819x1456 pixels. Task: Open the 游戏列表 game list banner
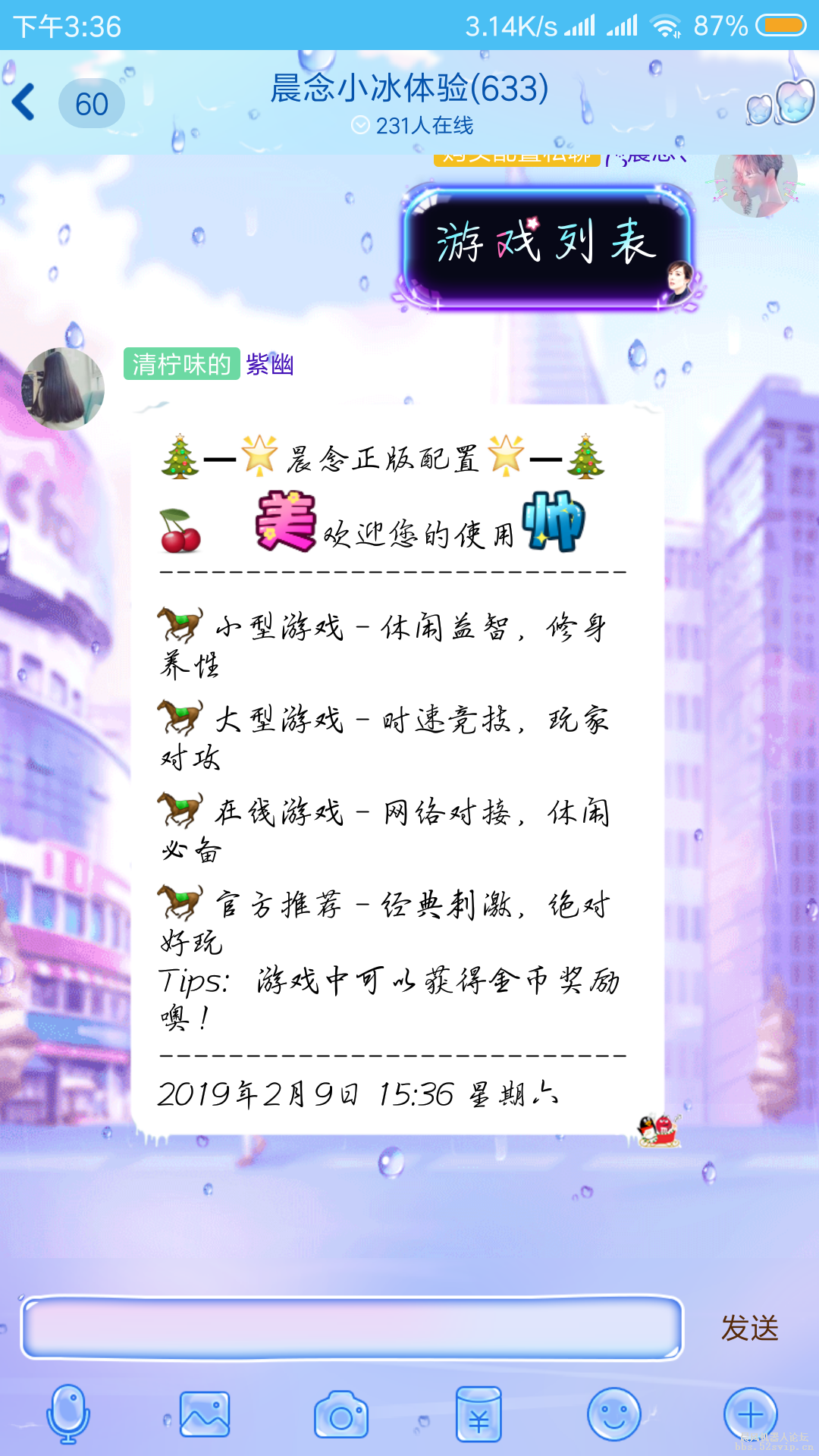[544, 246]
